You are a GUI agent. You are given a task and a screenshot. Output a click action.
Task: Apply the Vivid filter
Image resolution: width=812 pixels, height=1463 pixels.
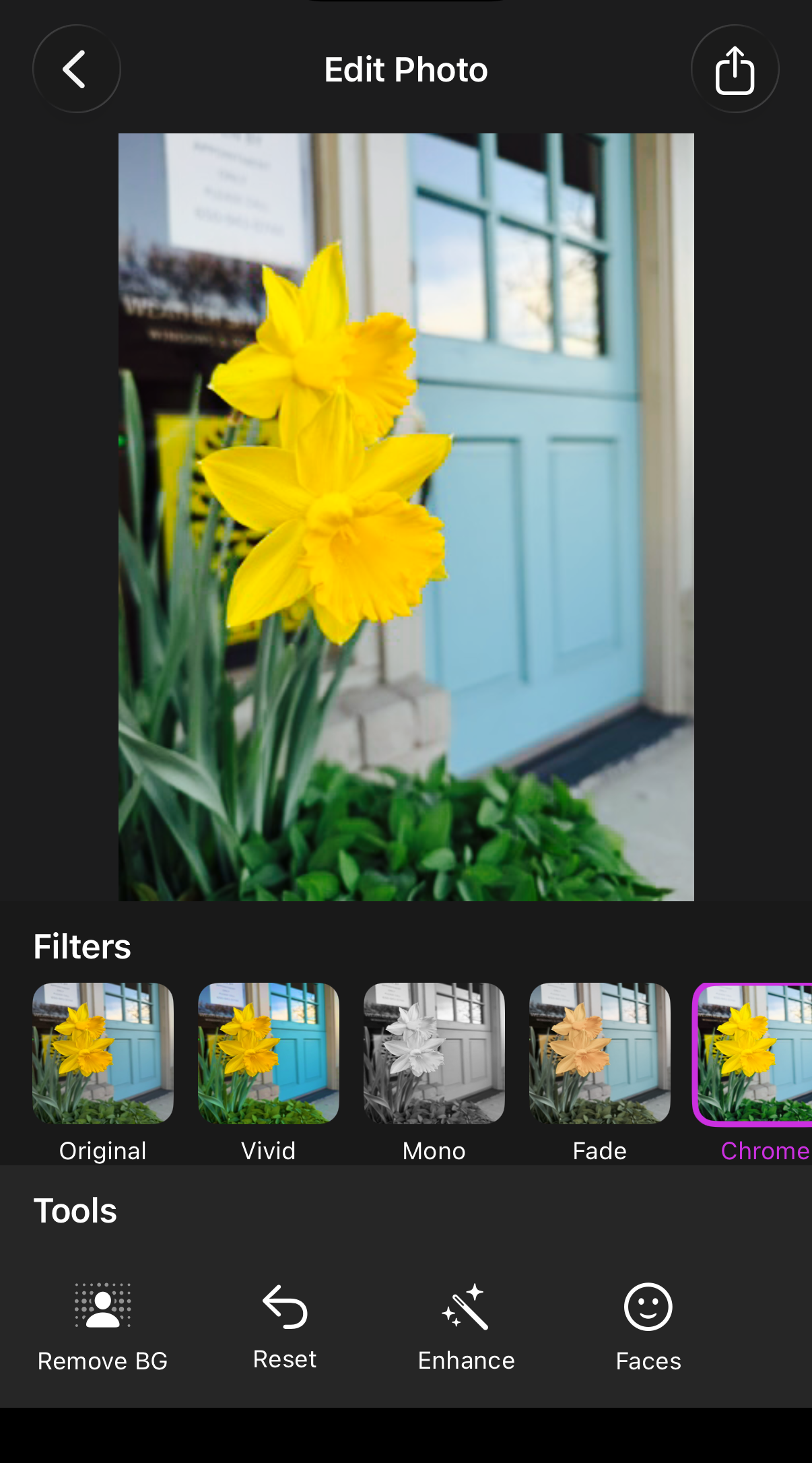pos(269,1053)
